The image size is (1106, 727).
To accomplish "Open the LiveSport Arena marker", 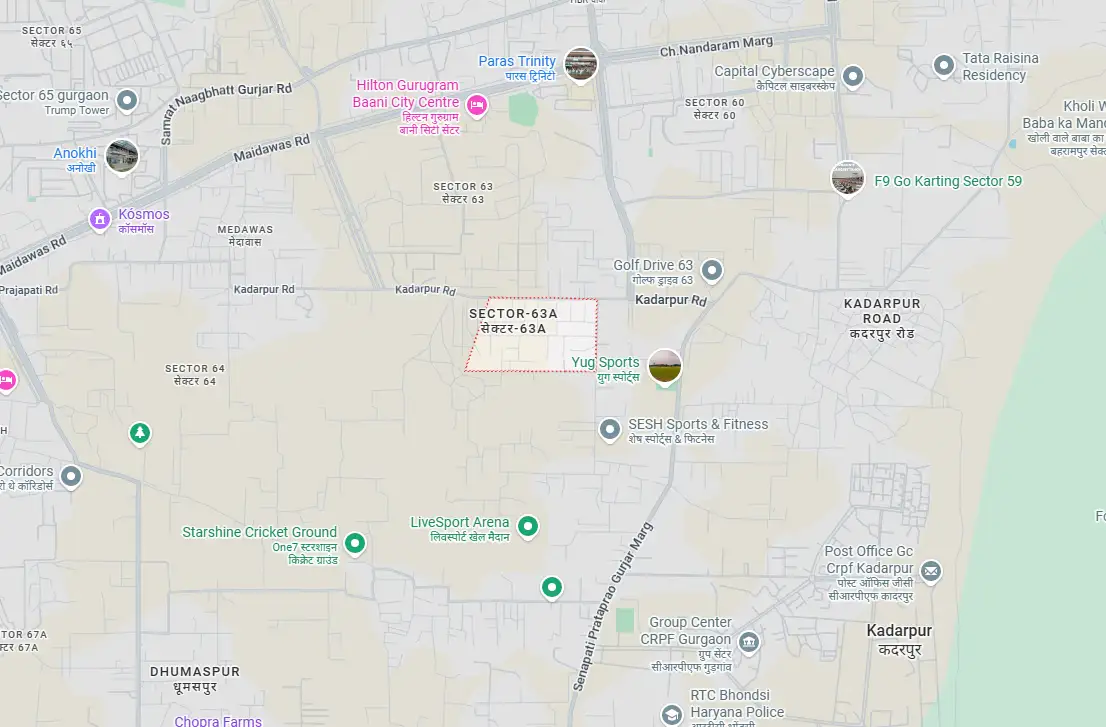I will click(x=528, y=527).
